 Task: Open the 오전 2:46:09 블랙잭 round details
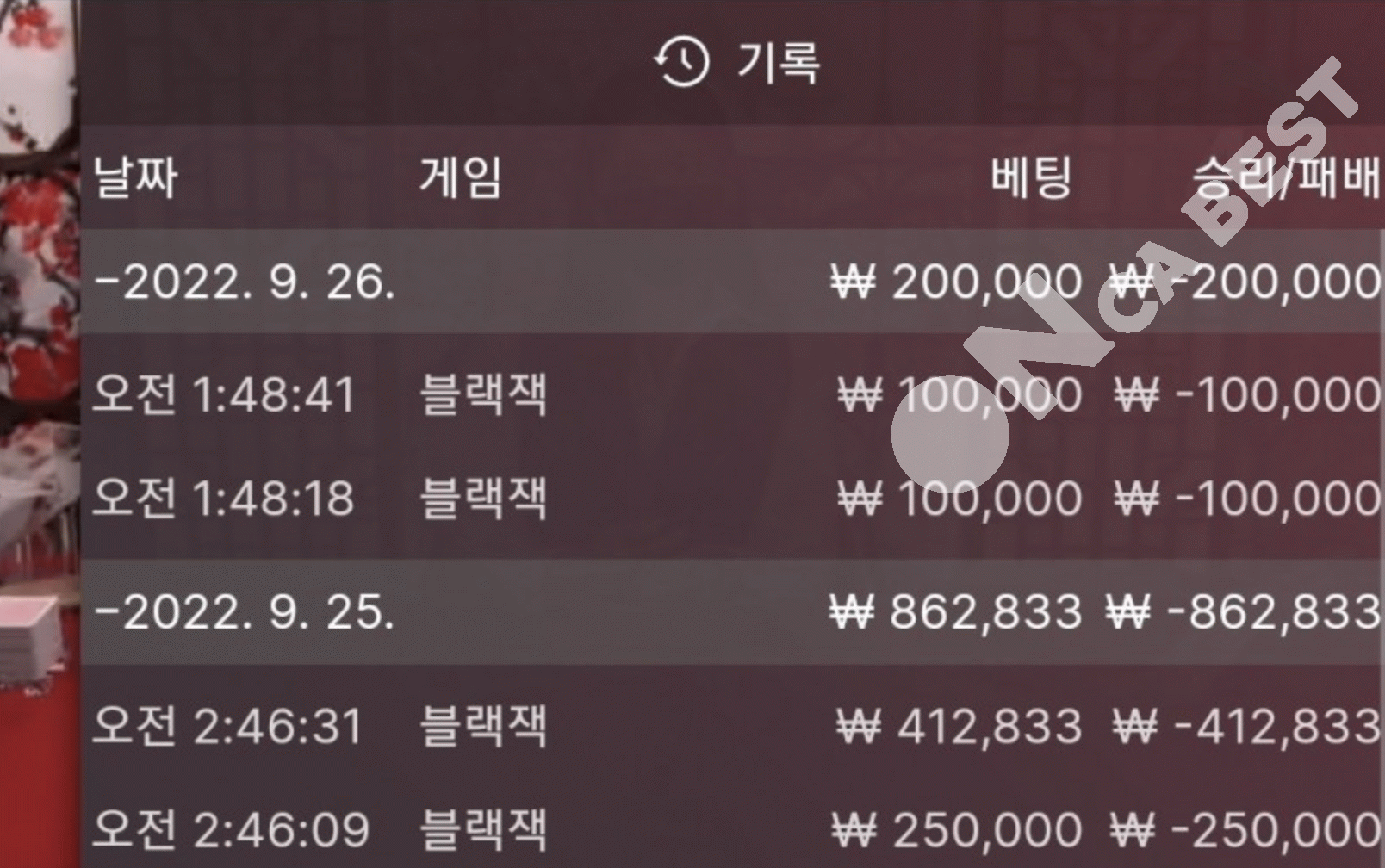pos(482,830)
